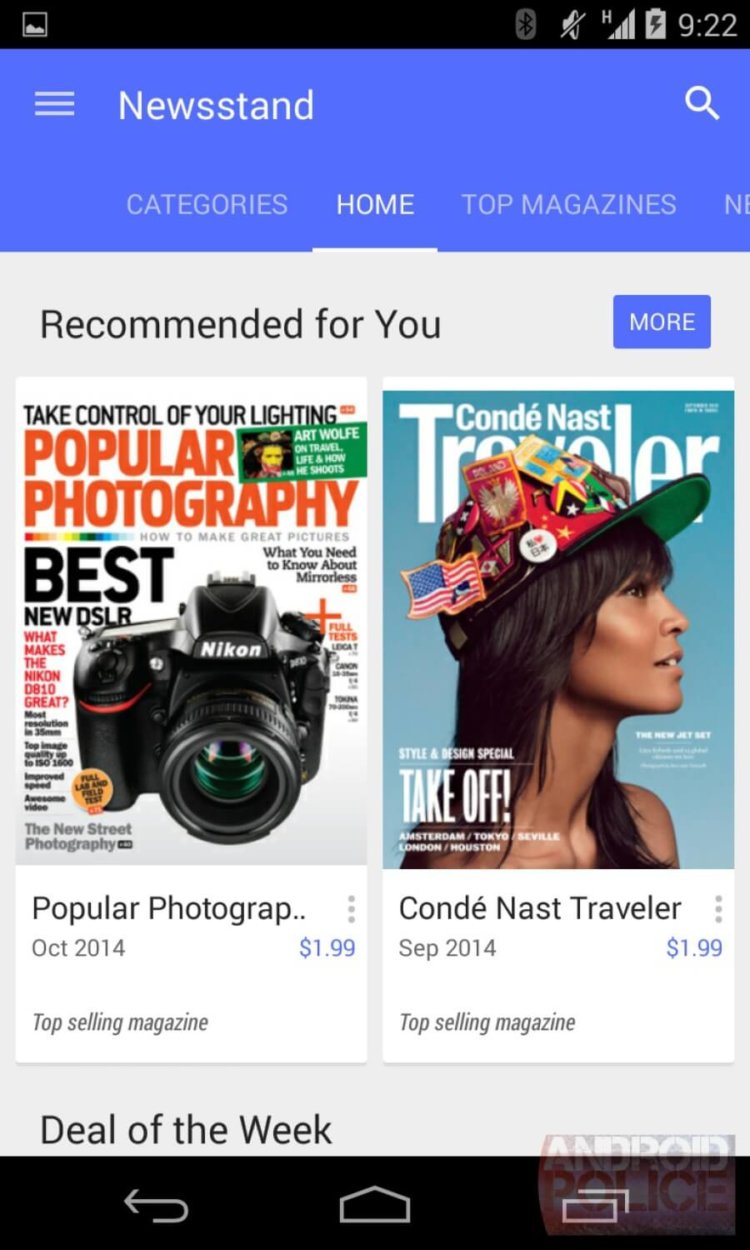This screenshot has width=750, height=1250.
Task: Select the Home tab
Action: tap(375, 205)
